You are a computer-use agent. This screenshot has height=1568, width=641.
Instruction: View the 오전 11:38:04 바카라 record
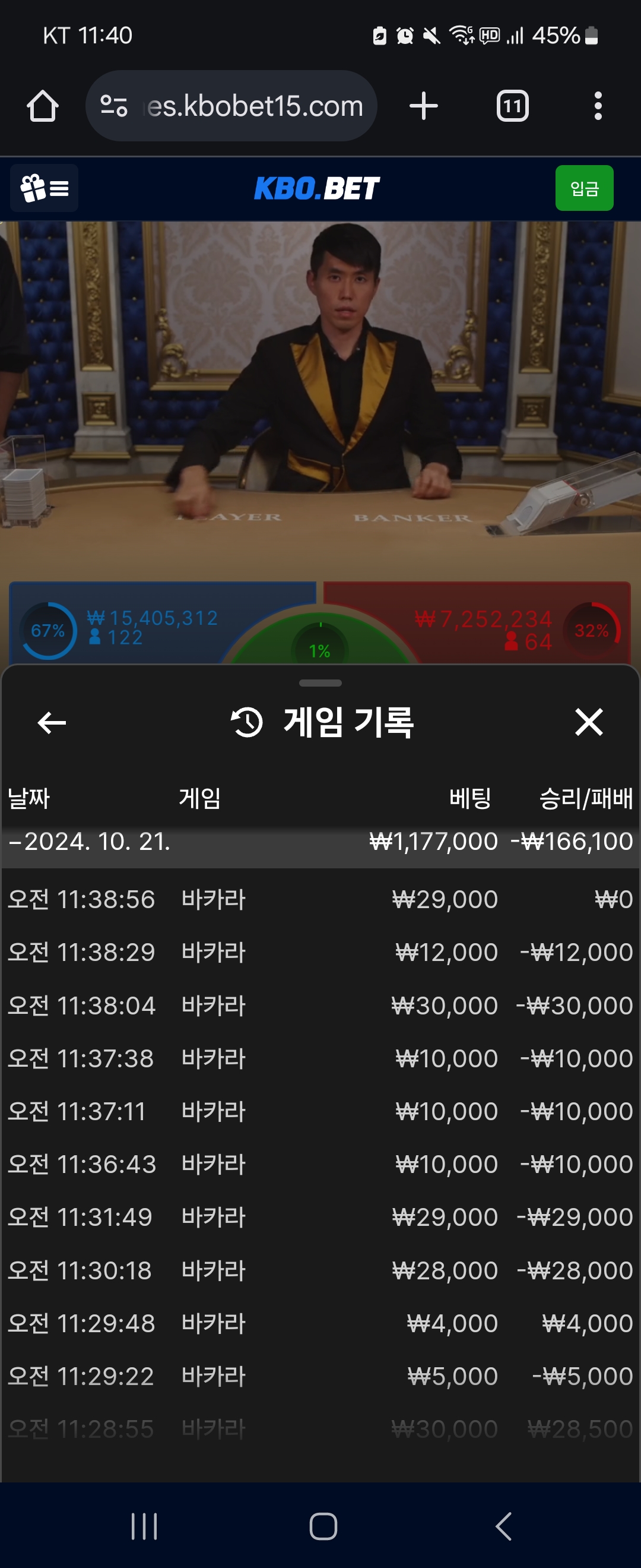(x=320, y=1005)
